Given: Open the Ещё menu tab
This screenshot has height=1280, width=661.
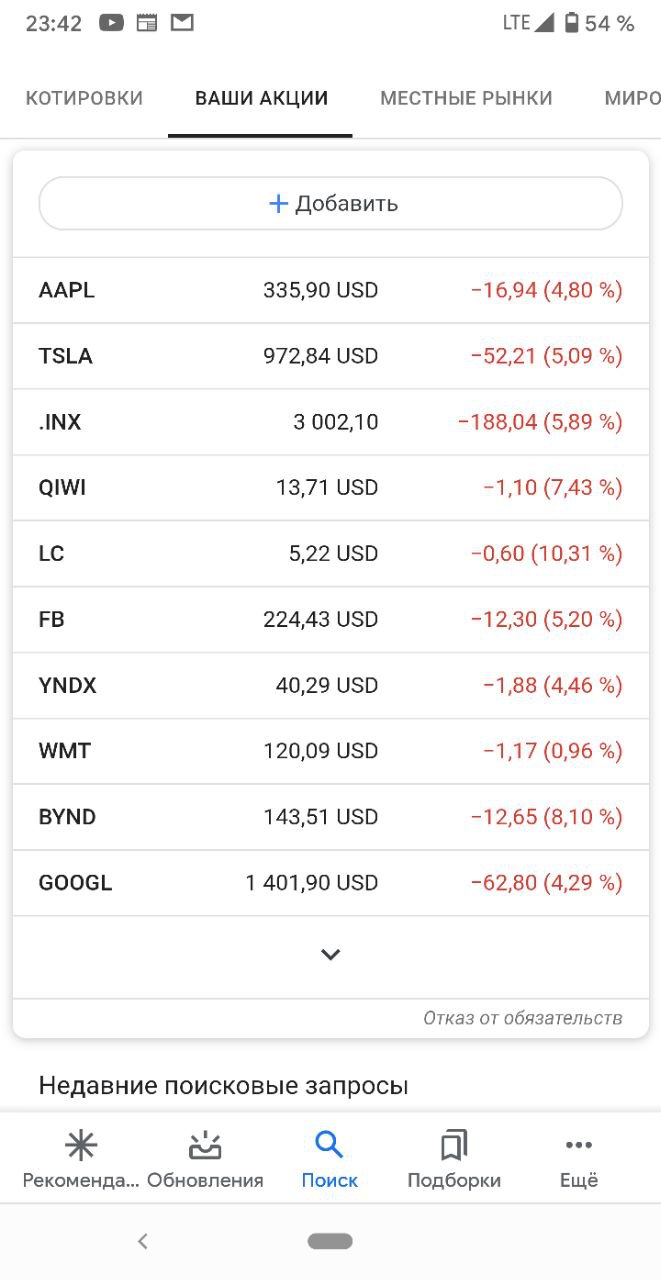Looking at the screenshot, I should [x=579, y=1160].
